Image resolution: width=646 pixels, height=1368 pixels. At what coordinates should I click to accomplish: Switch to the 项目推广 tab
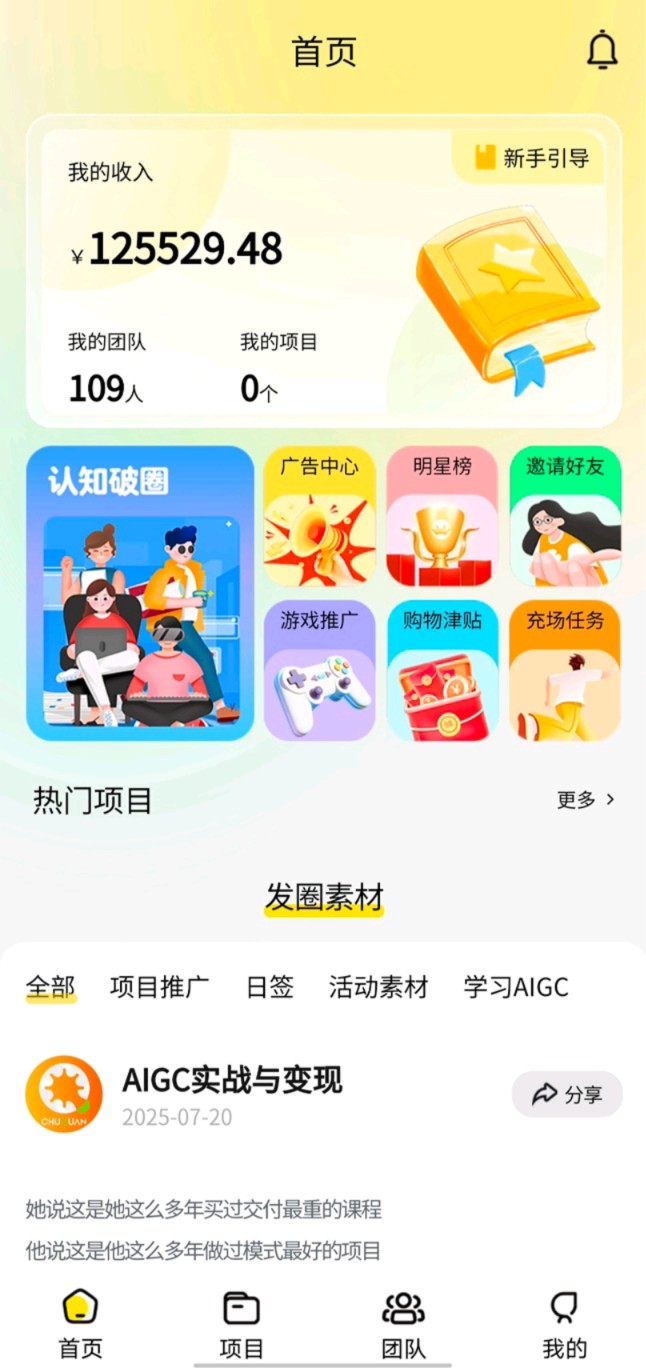(159, 988)
